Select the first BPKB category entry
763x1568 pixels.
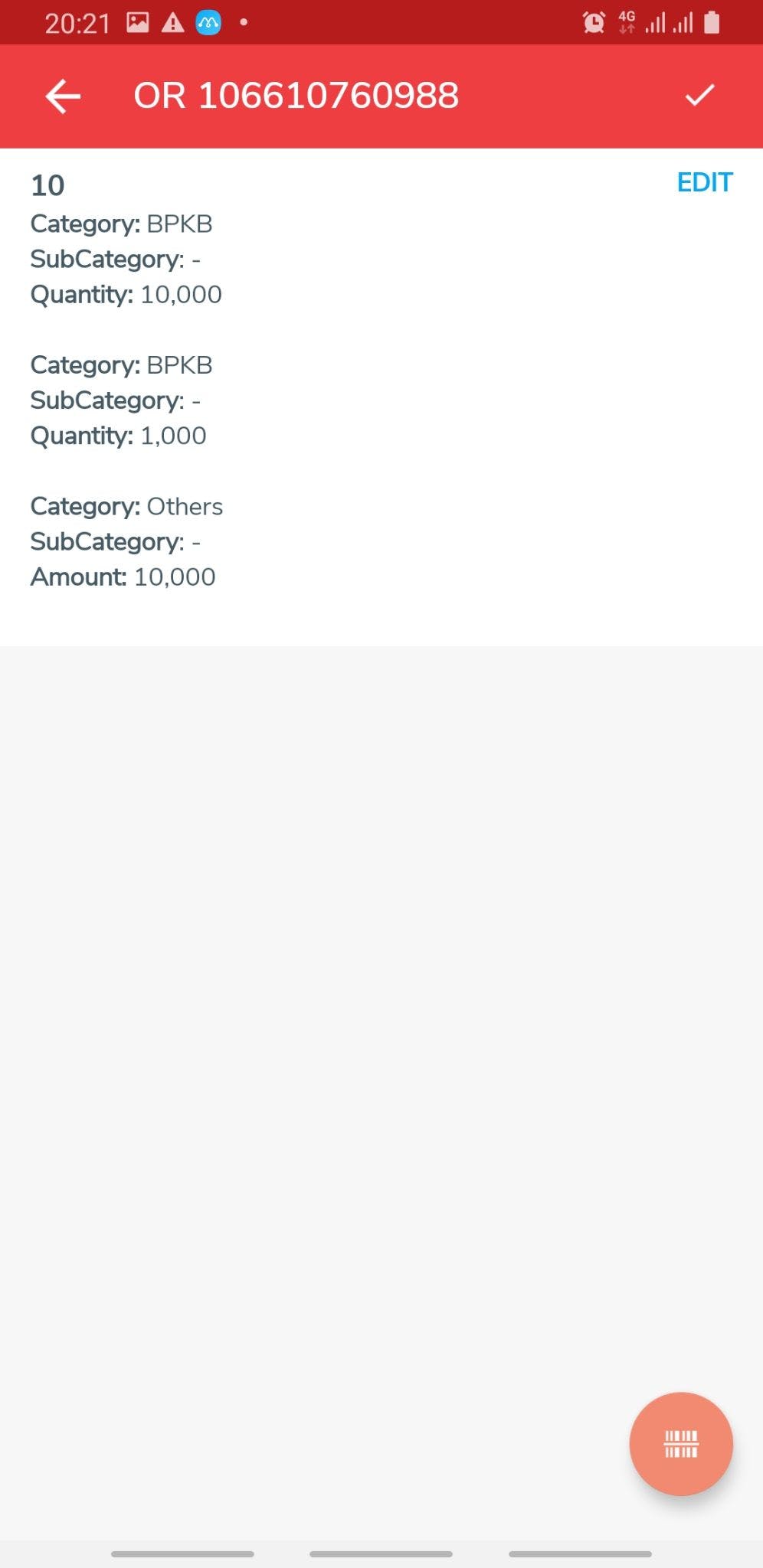[x=122, y=224]
